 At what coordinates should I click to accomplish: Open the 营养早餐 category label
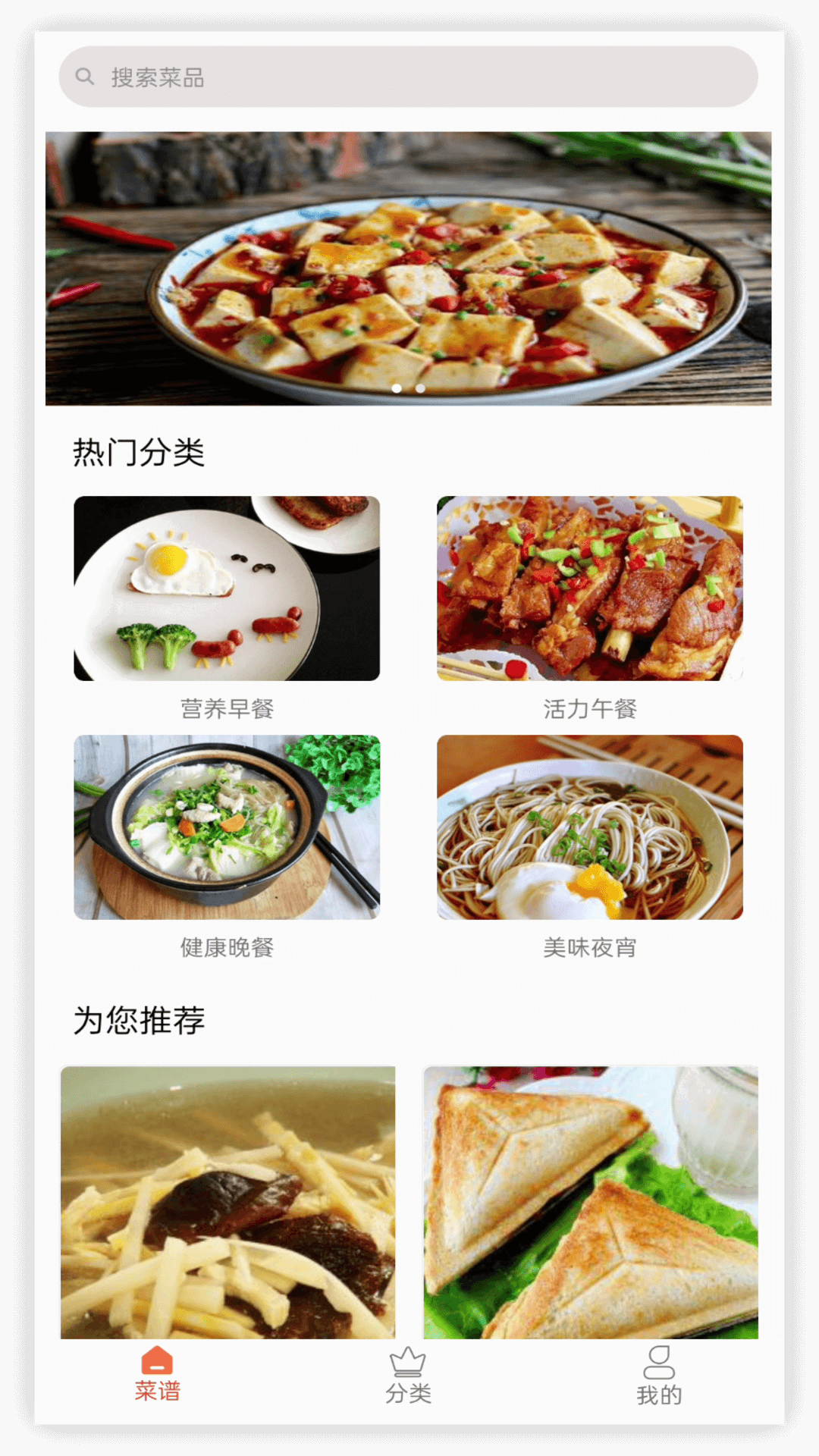pyautogui.click(x=227, y=709)
